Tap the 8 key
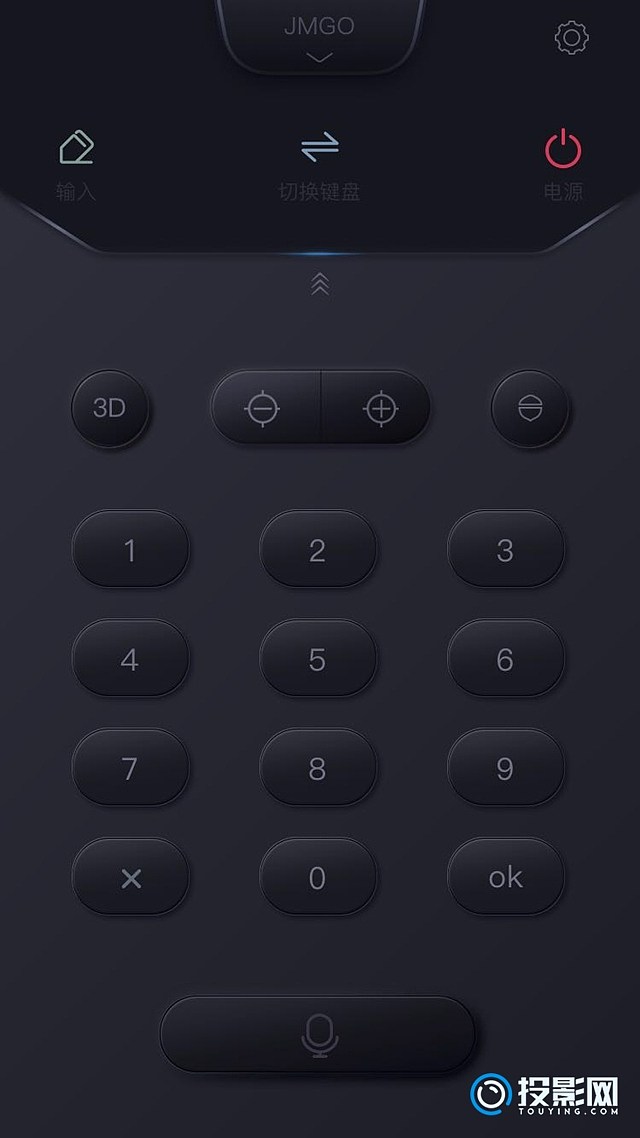Image resolution: width=640 pixels, height=1138 pixels. click(x=318, y=768)
